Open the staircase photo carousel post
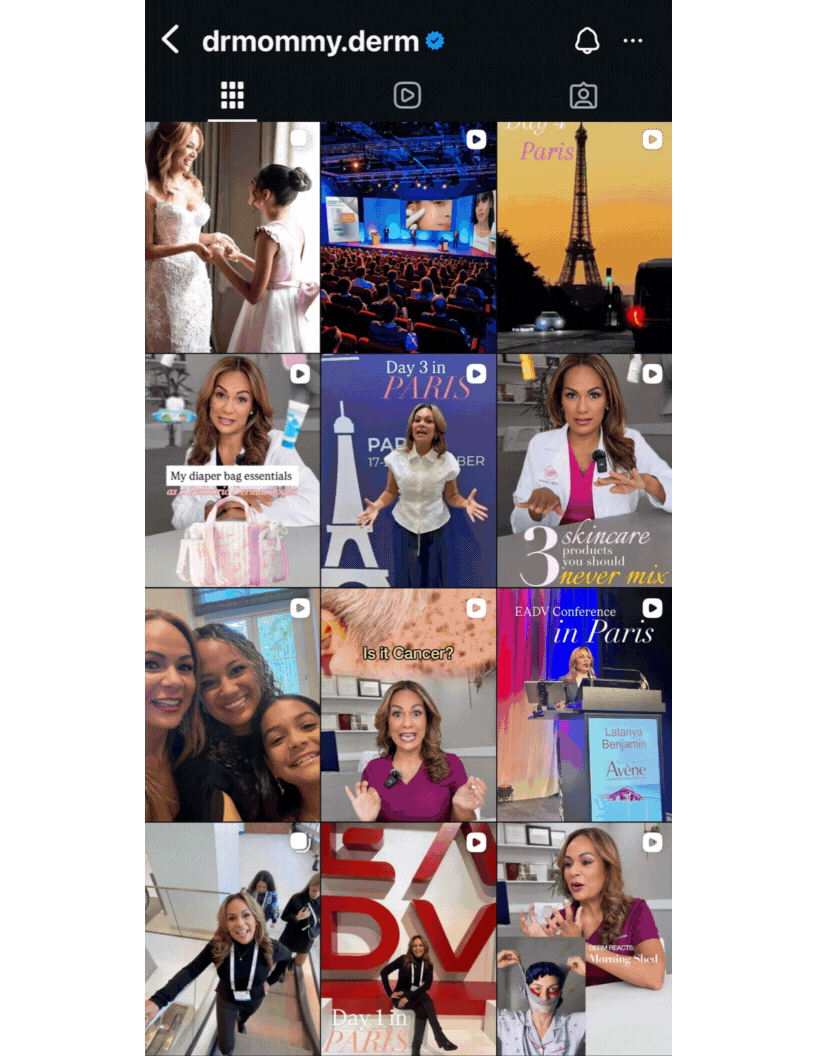816x1056 pixels. (x=232, y=940)
